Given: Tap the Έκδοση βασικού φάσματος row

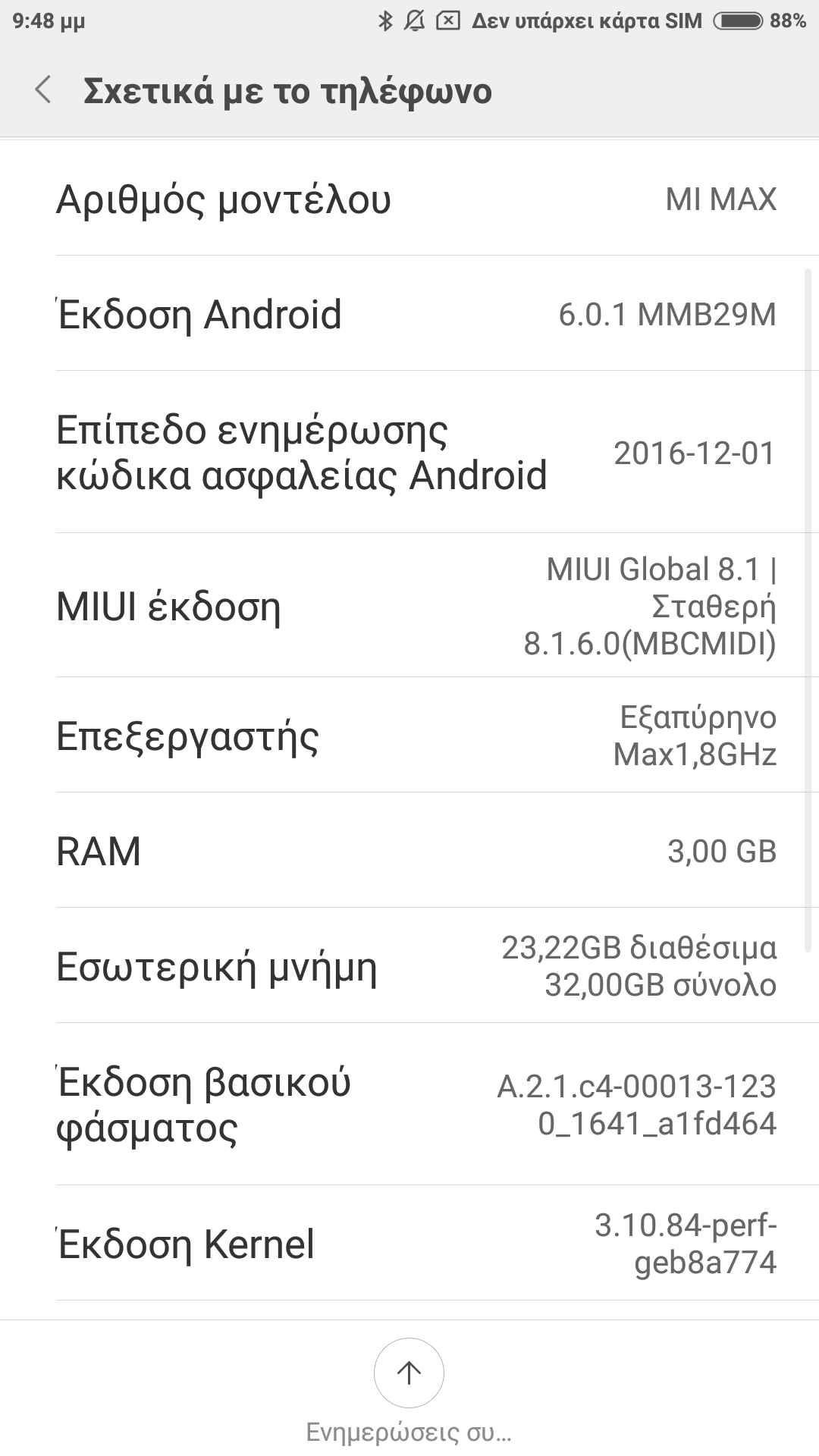Looking at the screenshot, I should (409, 1105).
